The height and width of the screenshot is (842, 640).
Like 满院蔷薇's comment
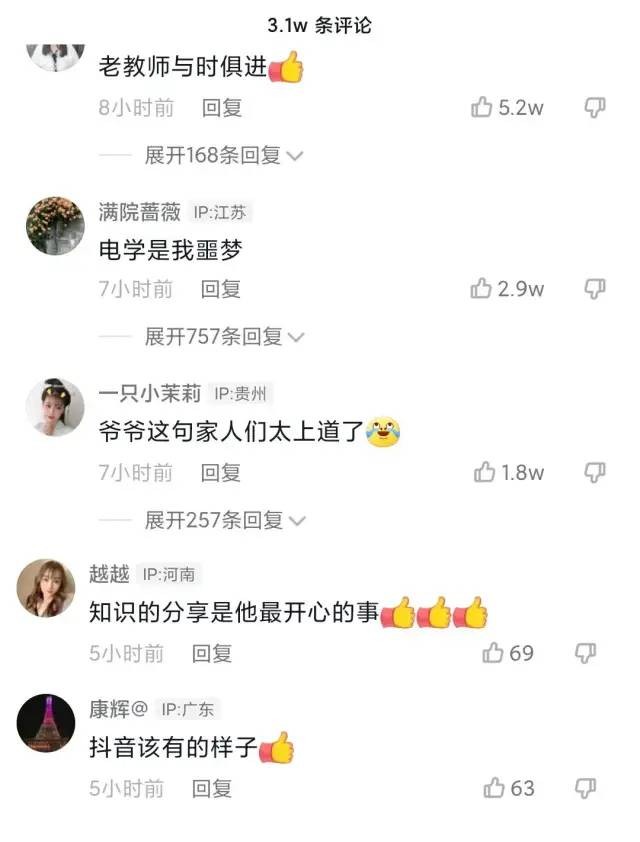tap(483, 289)
